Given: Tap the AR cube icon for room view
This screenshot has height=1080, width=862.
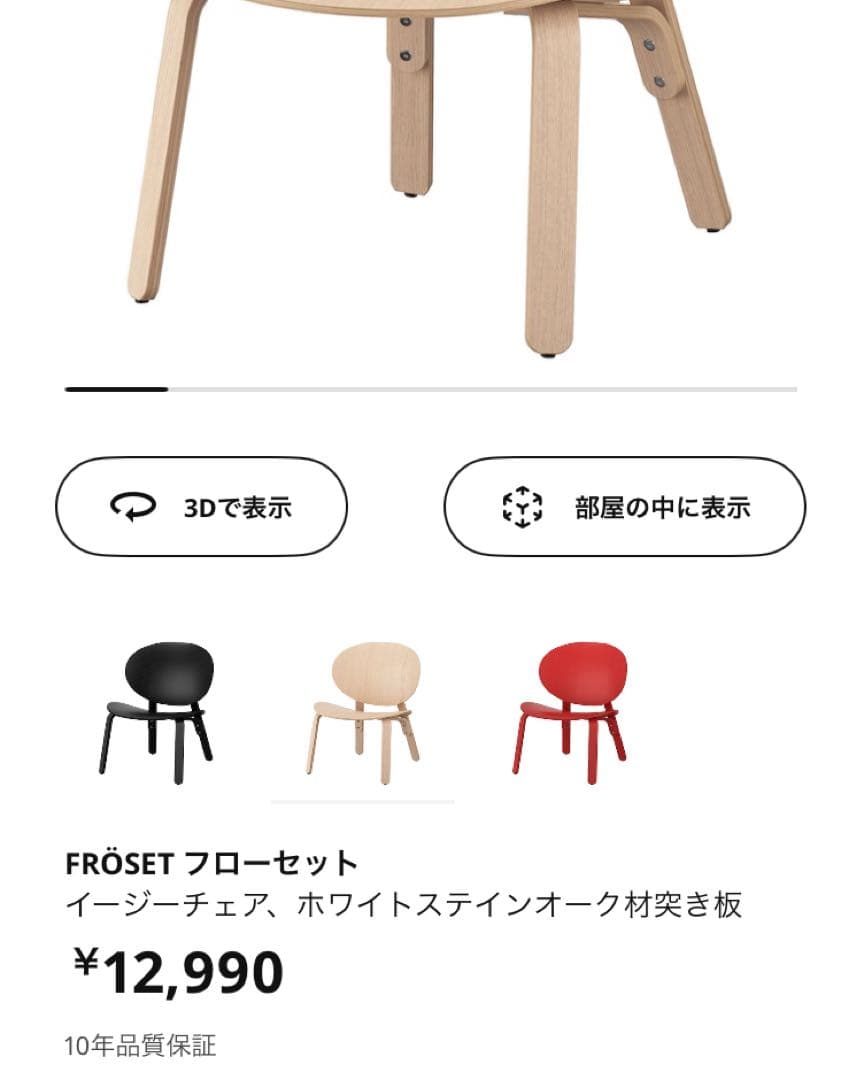Looking at the screenshot, I should coord(521,507).
